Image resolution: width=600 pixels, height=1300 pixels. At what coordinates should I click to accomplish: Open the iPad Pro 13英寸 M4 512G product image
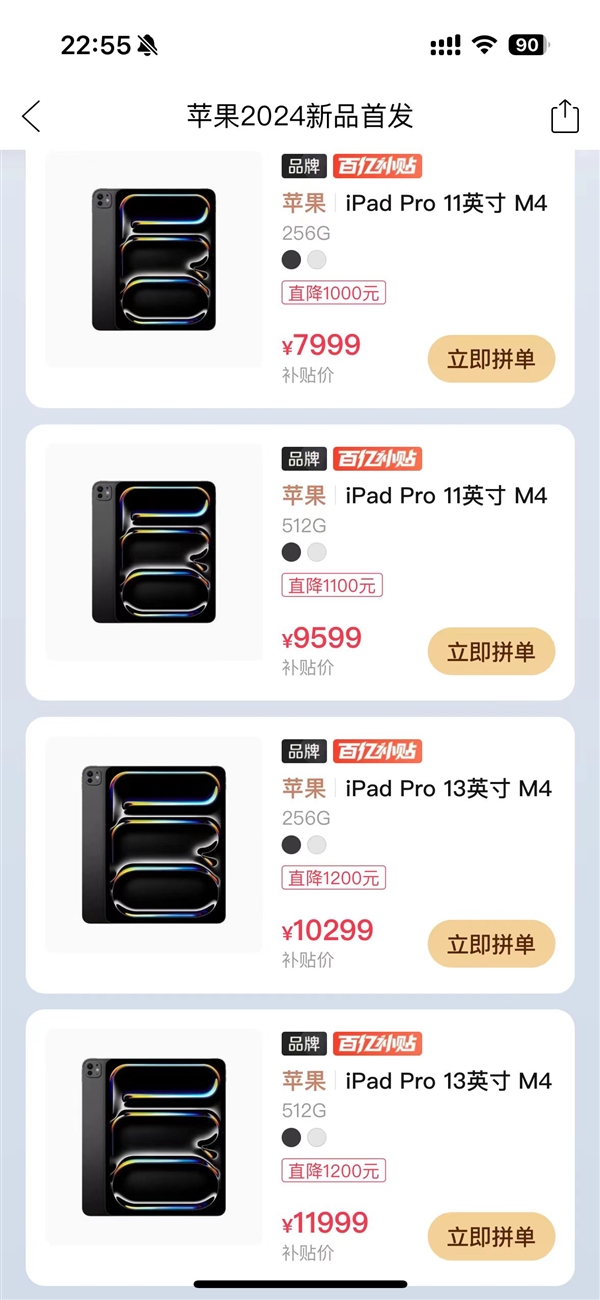154,1137
